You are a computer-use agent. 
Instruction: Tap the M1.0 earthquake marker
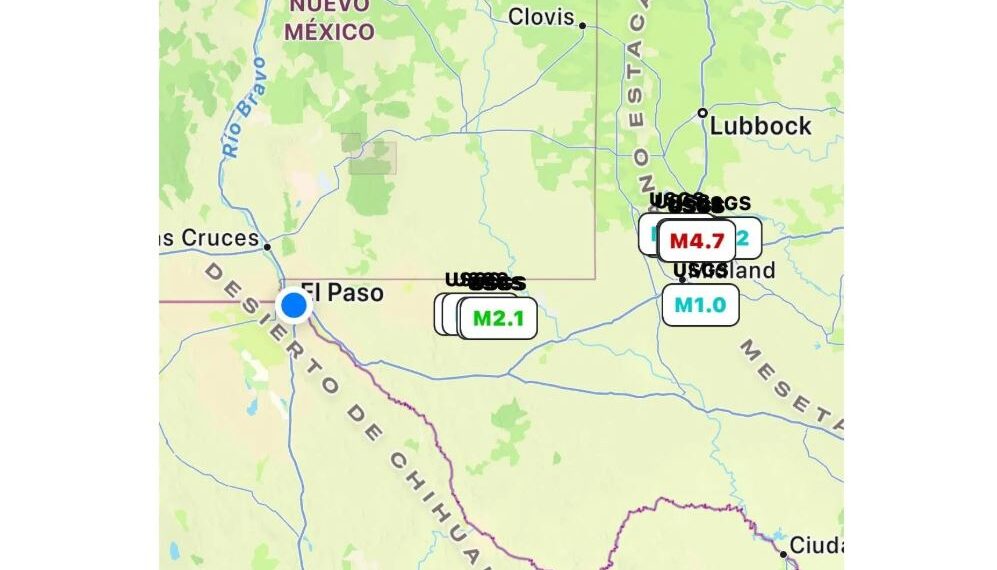click(700, 305)
